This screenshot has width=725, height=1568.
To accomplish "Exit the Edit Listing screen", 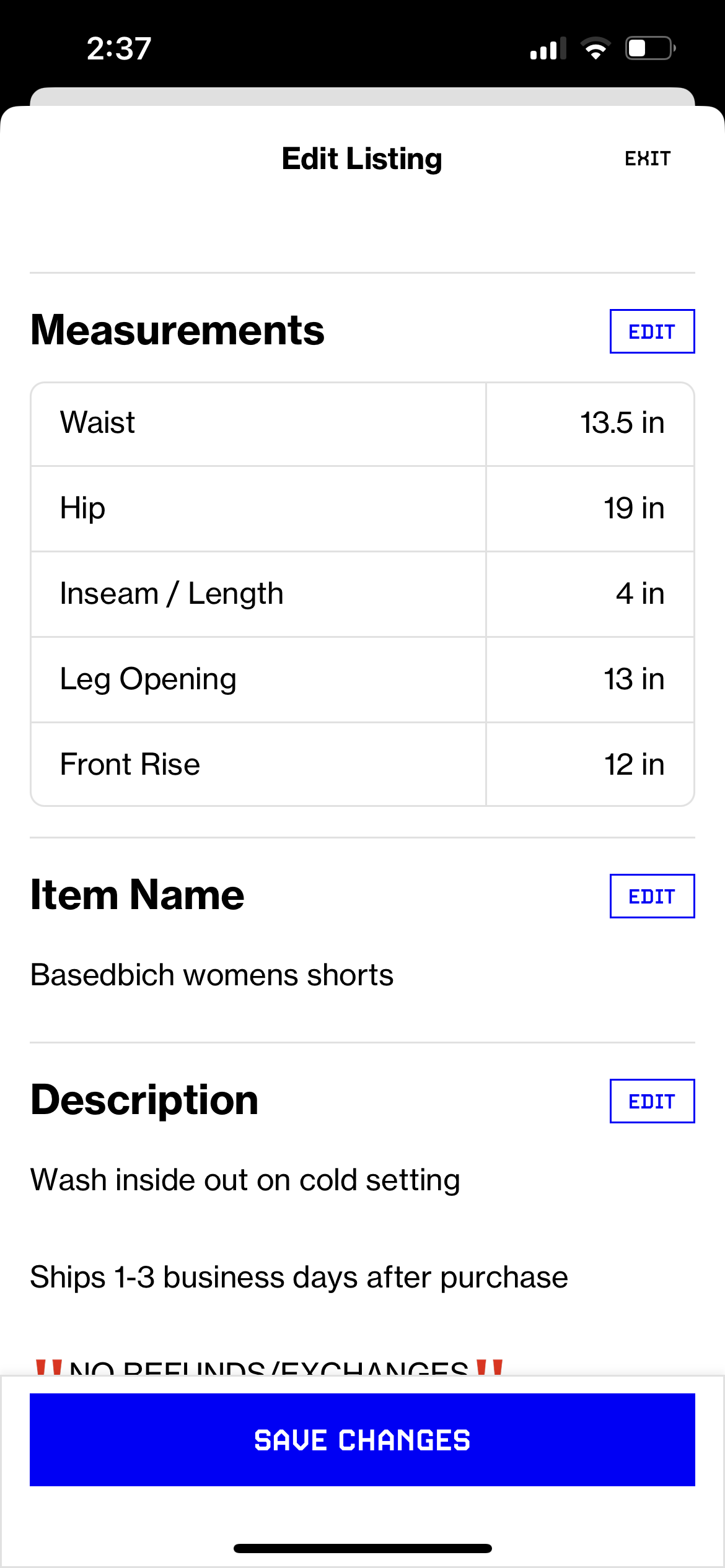I will [x=647, y=159].
